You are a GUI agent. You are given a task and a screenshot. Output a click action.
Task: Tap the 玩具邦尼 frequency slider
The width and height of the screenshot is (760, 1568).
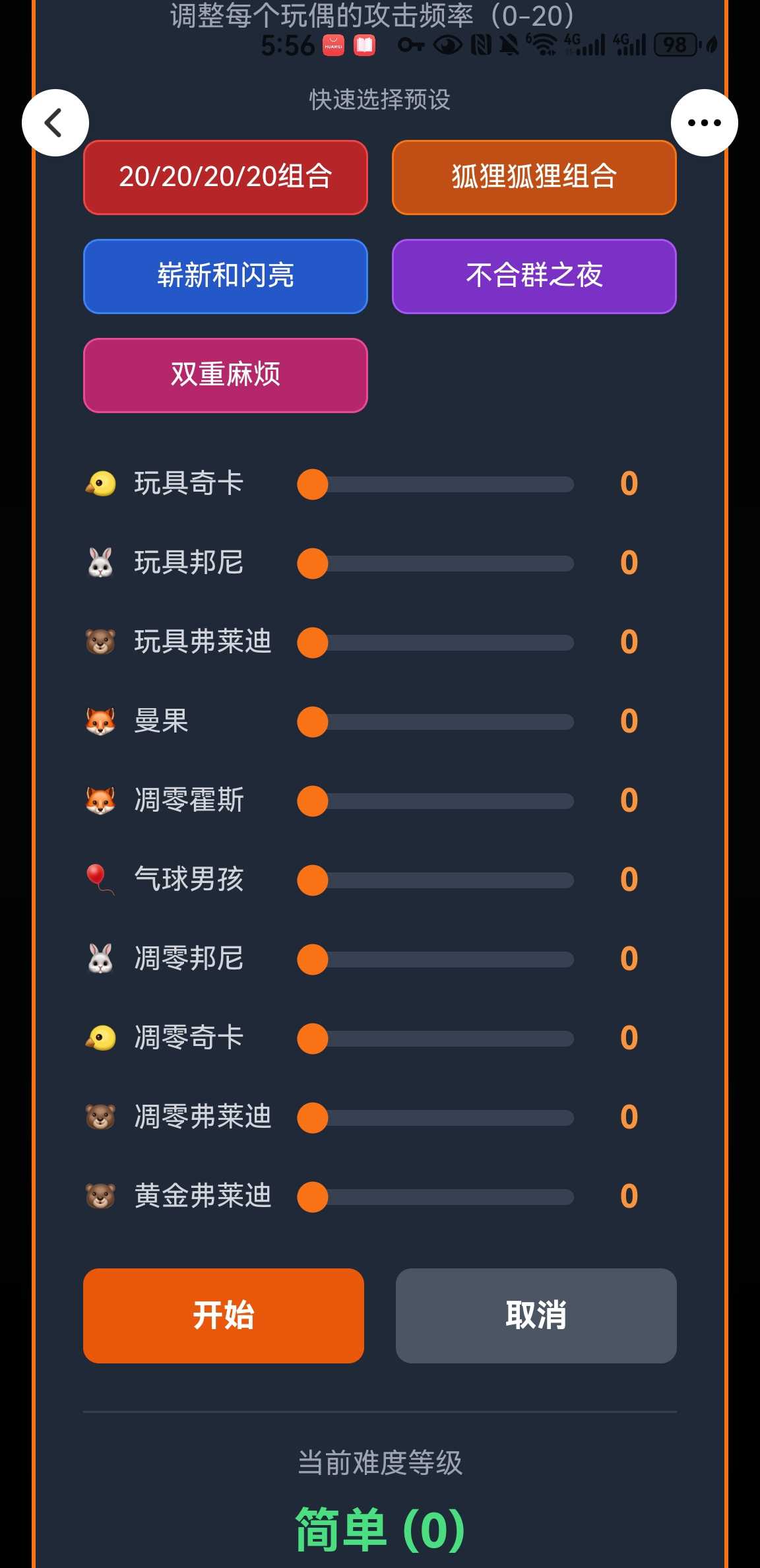(x=435, y=564)
